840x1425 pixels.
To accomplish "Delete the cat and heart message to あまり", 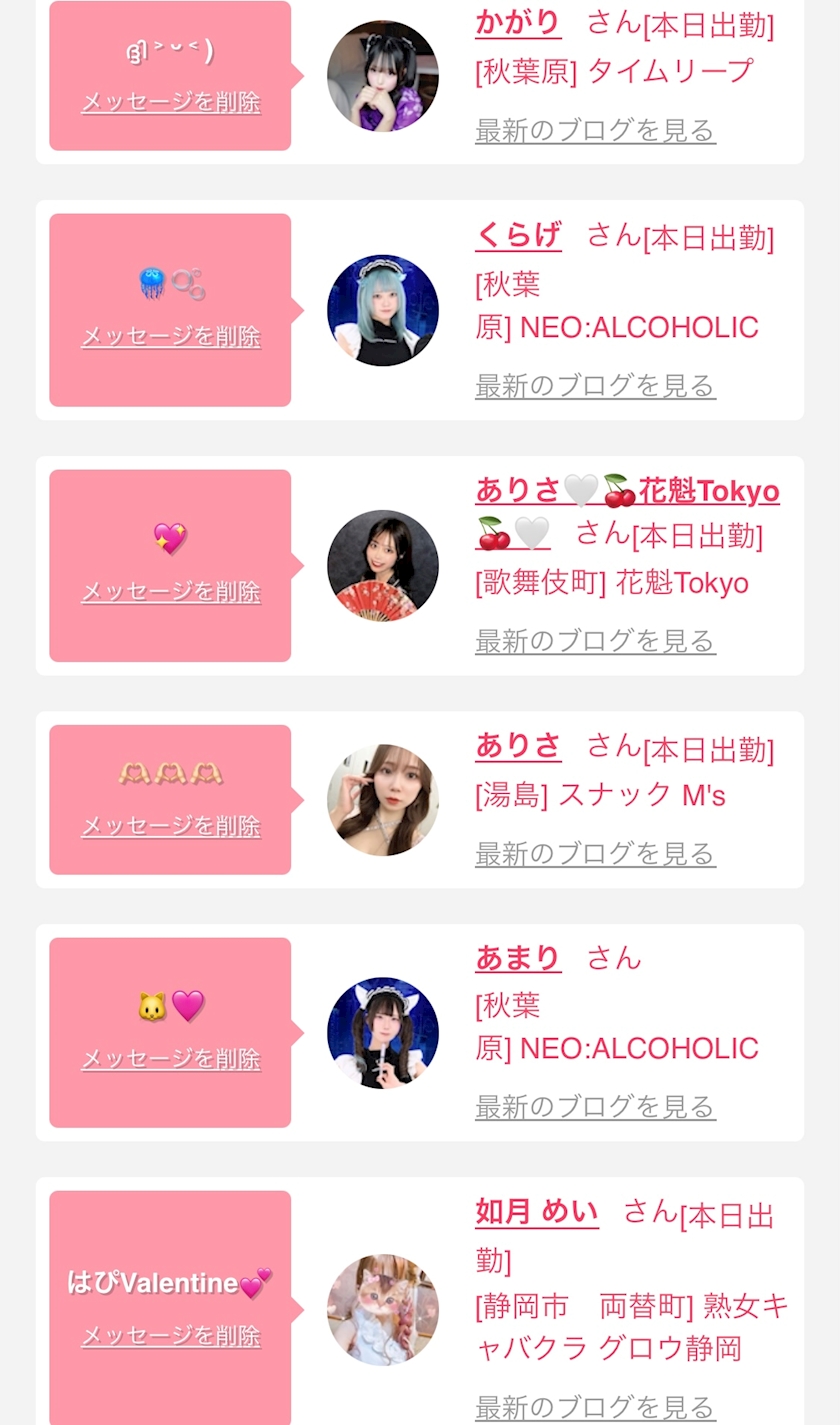I will pos(171,1058).
